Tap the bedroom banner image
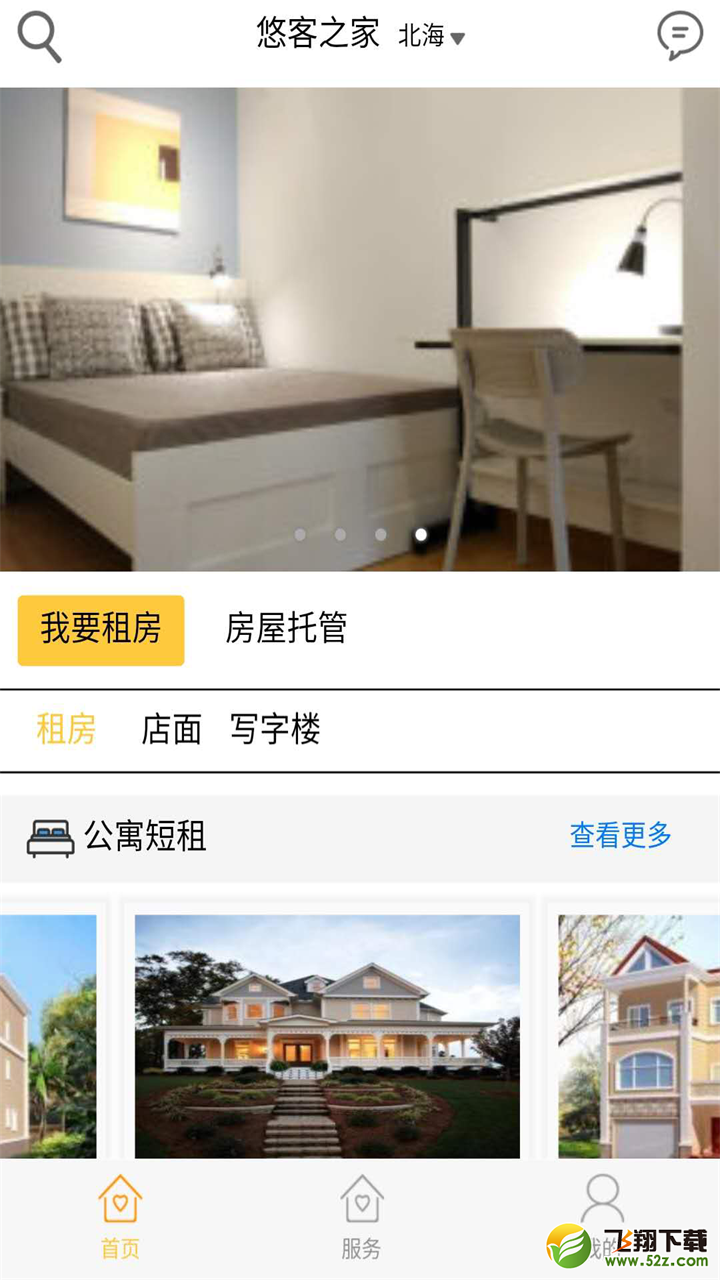 [x=360, y=329]
